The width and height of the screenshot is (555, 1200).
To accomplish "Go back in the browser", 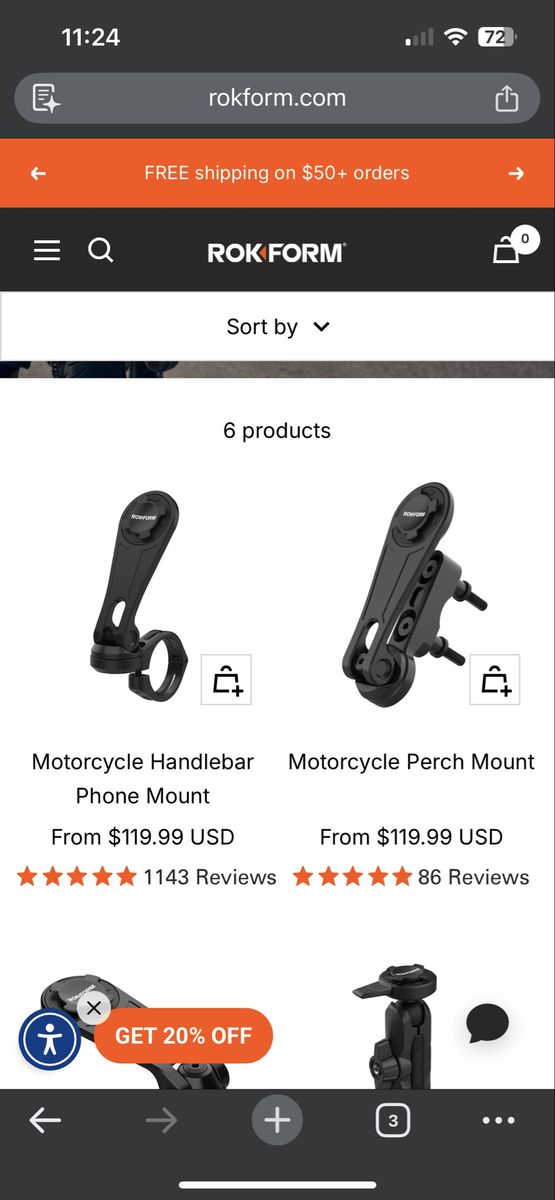I will coord(45,1121).
